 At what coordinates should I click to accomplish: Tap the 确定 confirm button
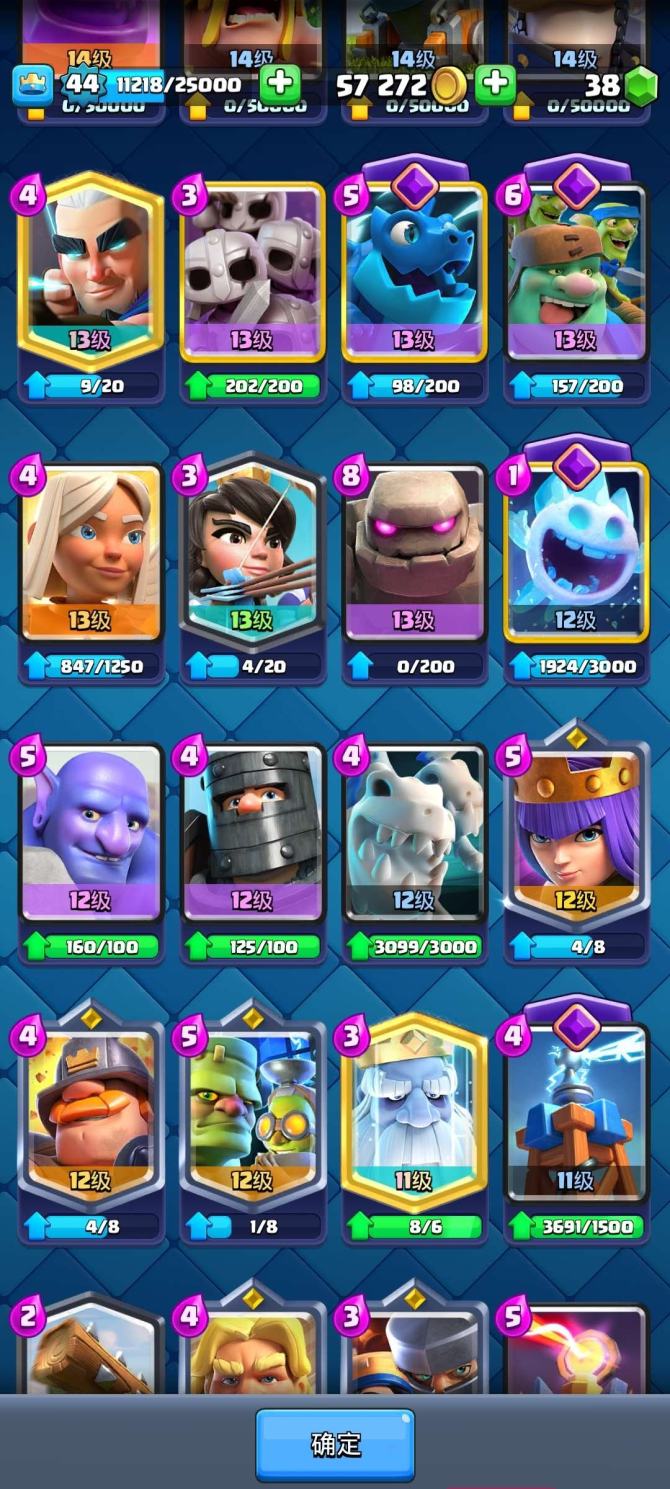click(x=335, y=1444)
